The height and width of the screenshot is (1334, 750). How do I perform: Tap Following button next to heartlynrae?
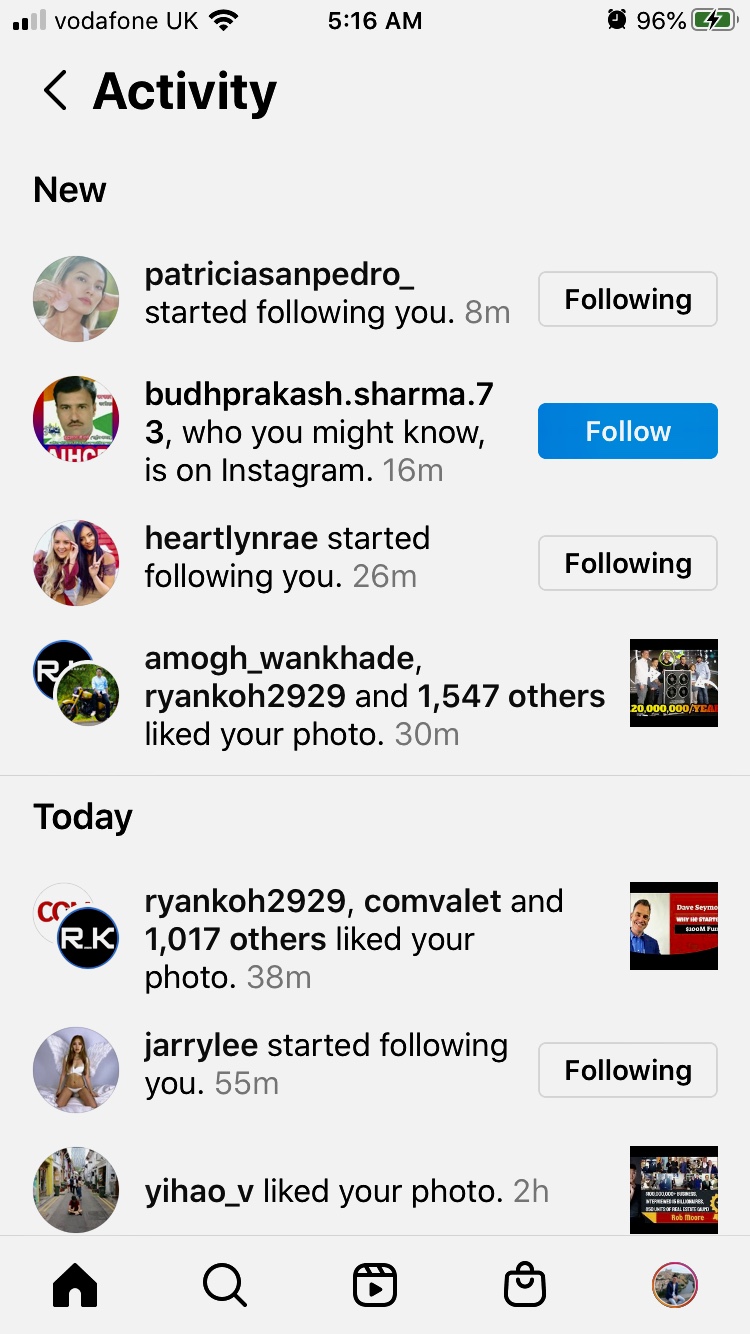pos(627,563)
